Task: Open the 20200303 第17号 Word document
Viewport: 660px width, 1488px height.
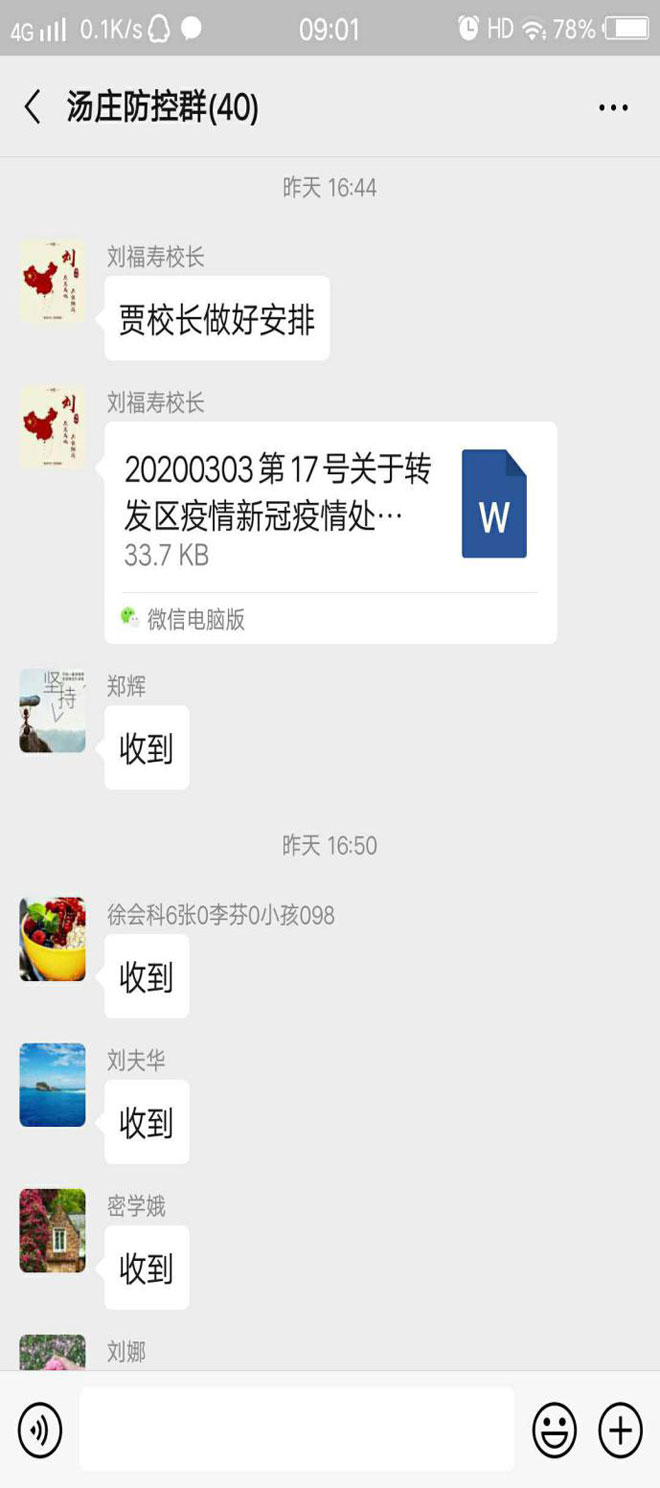Action: [x=330, y=532]
